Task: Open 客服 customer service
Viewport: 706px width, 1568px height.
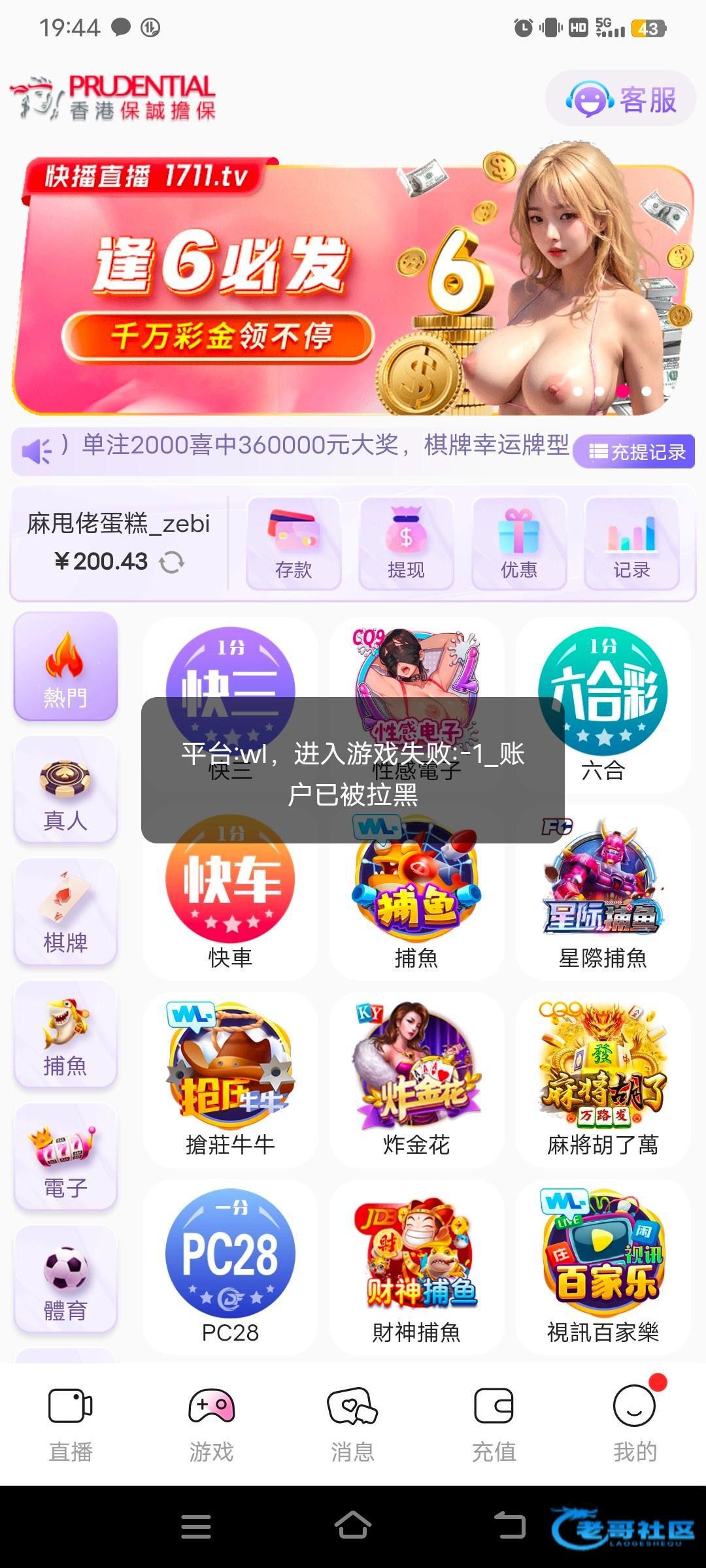Action: (620, 99)
